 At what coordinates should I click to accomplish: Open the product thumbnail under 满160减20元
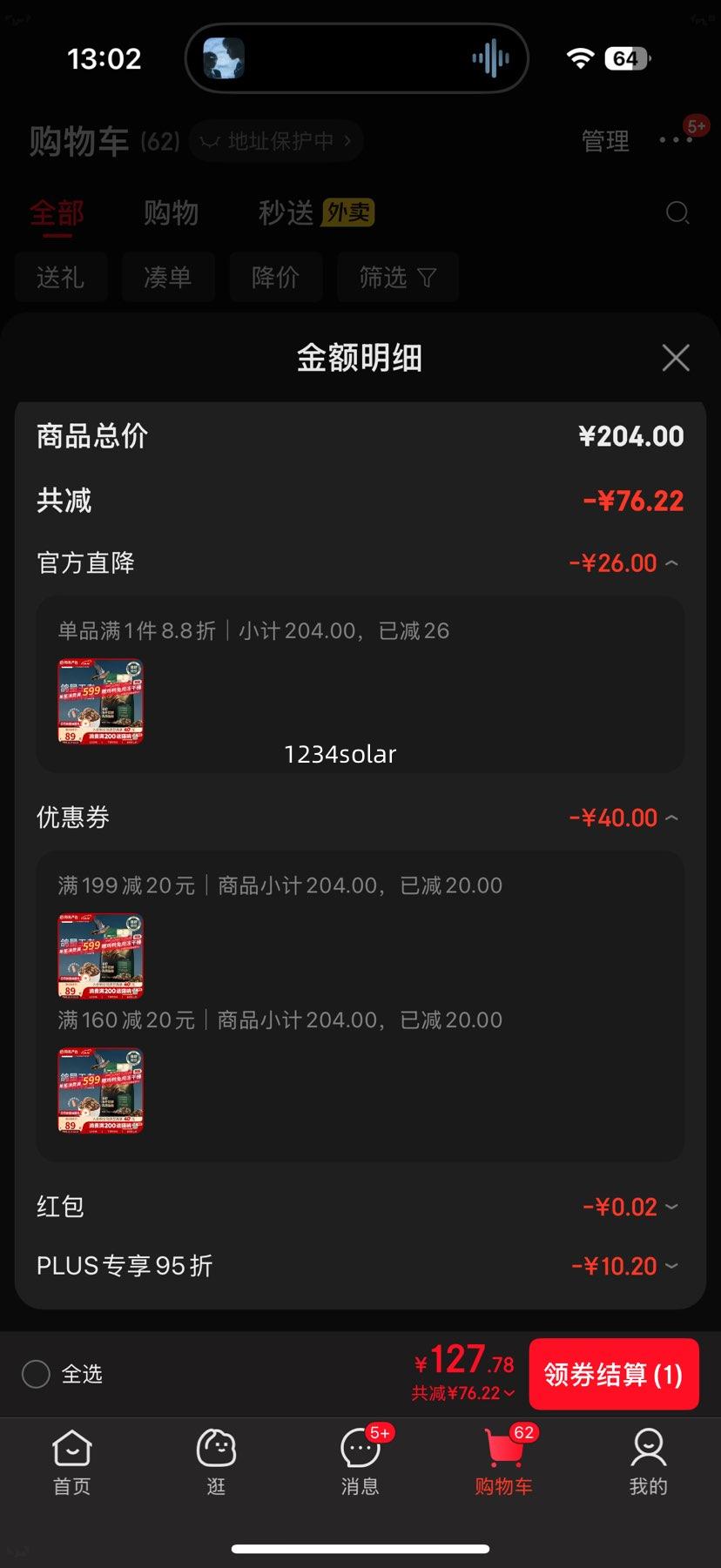(100, 1090)
